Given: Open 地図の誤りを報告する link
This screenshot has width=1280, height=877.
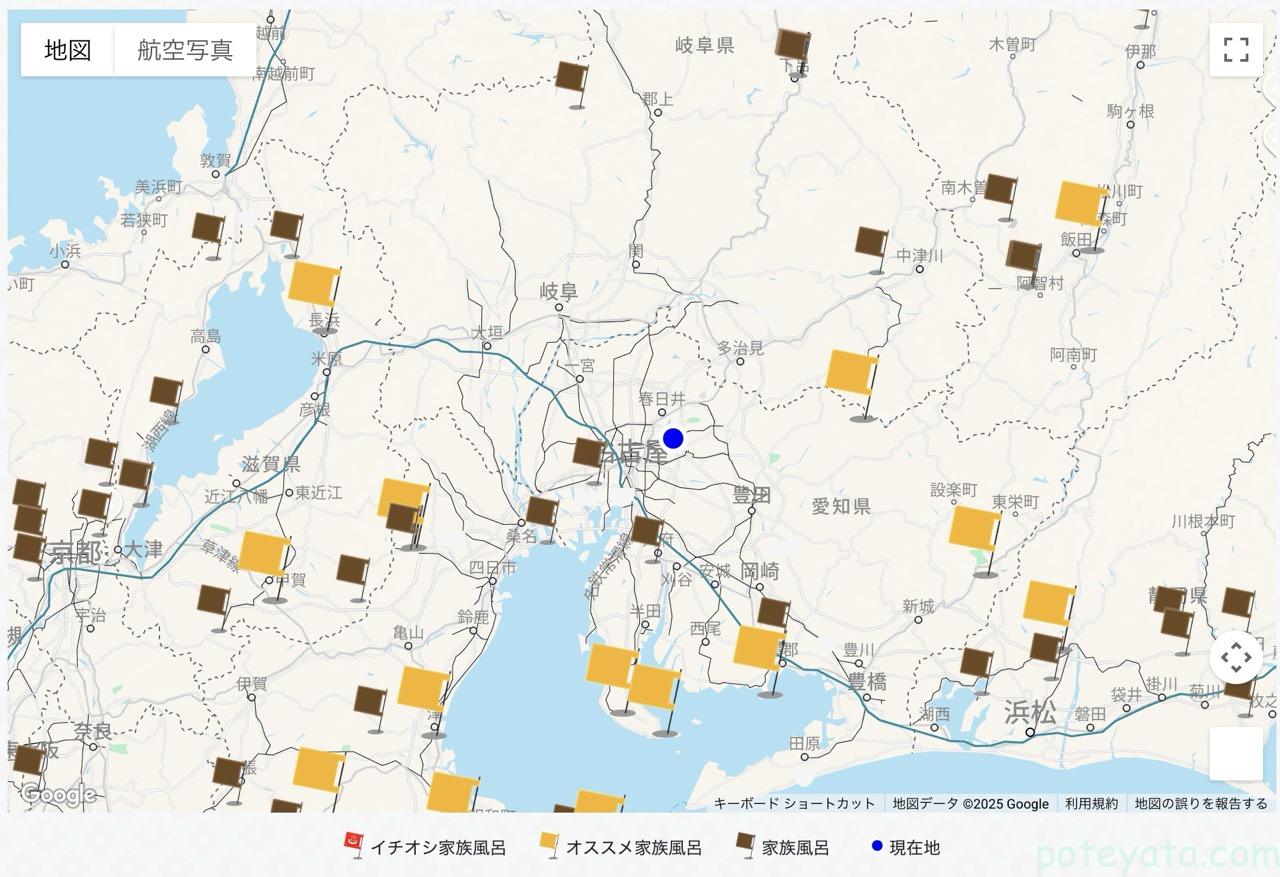Looking at the screenshot, I should [1200, 803].
